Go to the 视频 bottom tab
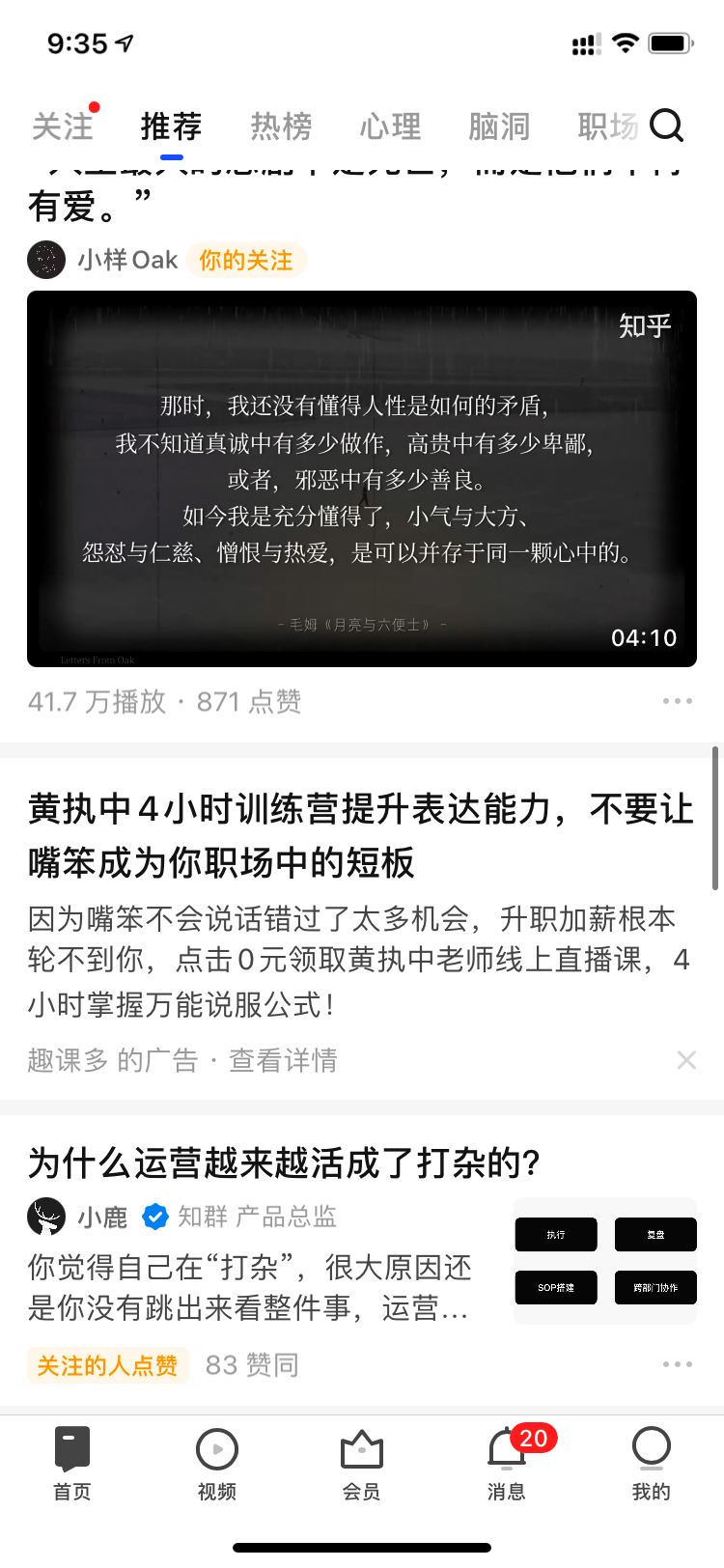 pos(217,1464)
